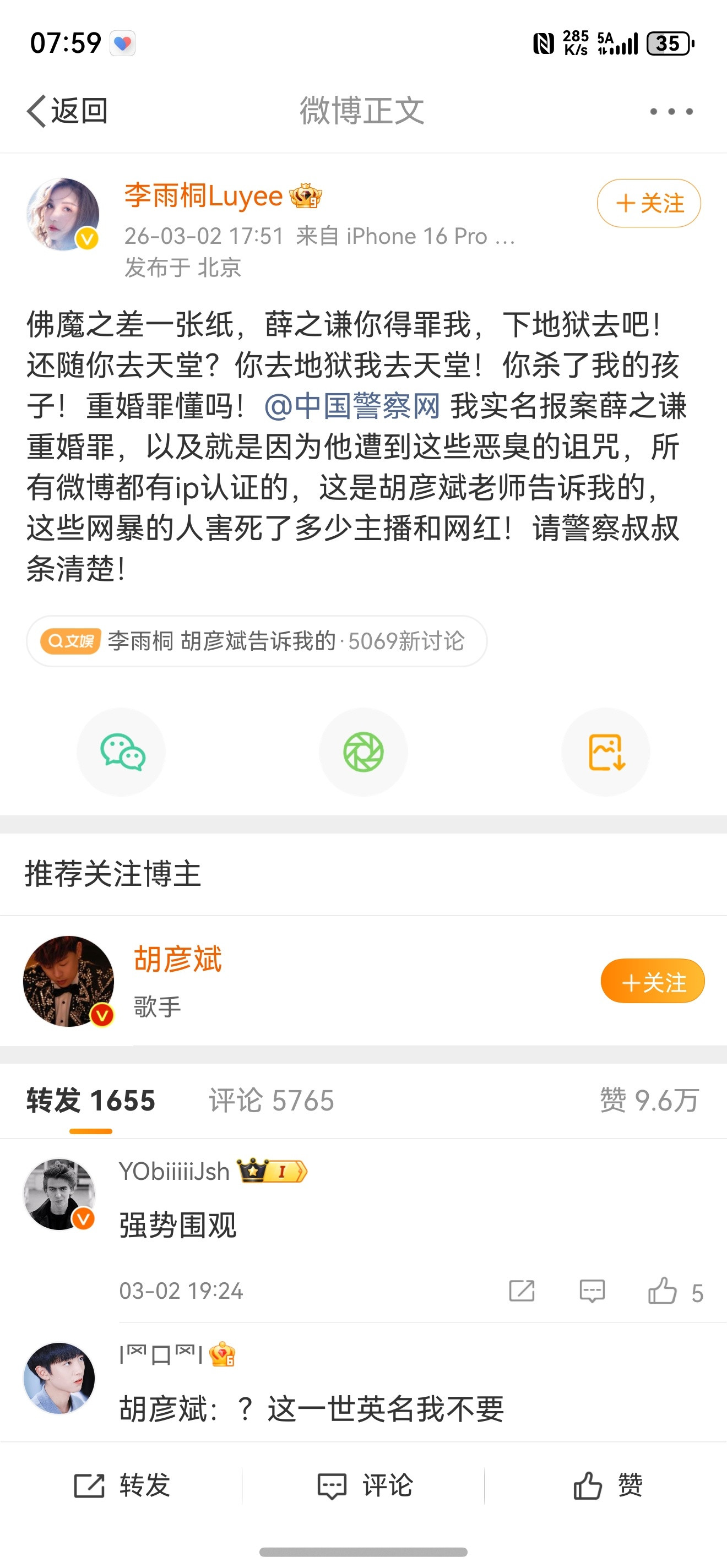Image resolution: width=727 pixels, height=1568 pixels.
Task: Save the post as image
Action: (x=605, y=751)
